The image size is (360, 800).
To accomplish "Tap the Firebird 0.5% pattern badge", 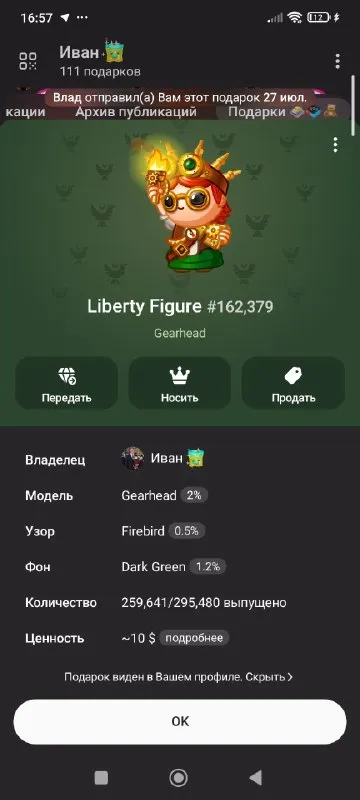I will click(x=186, y=531).
